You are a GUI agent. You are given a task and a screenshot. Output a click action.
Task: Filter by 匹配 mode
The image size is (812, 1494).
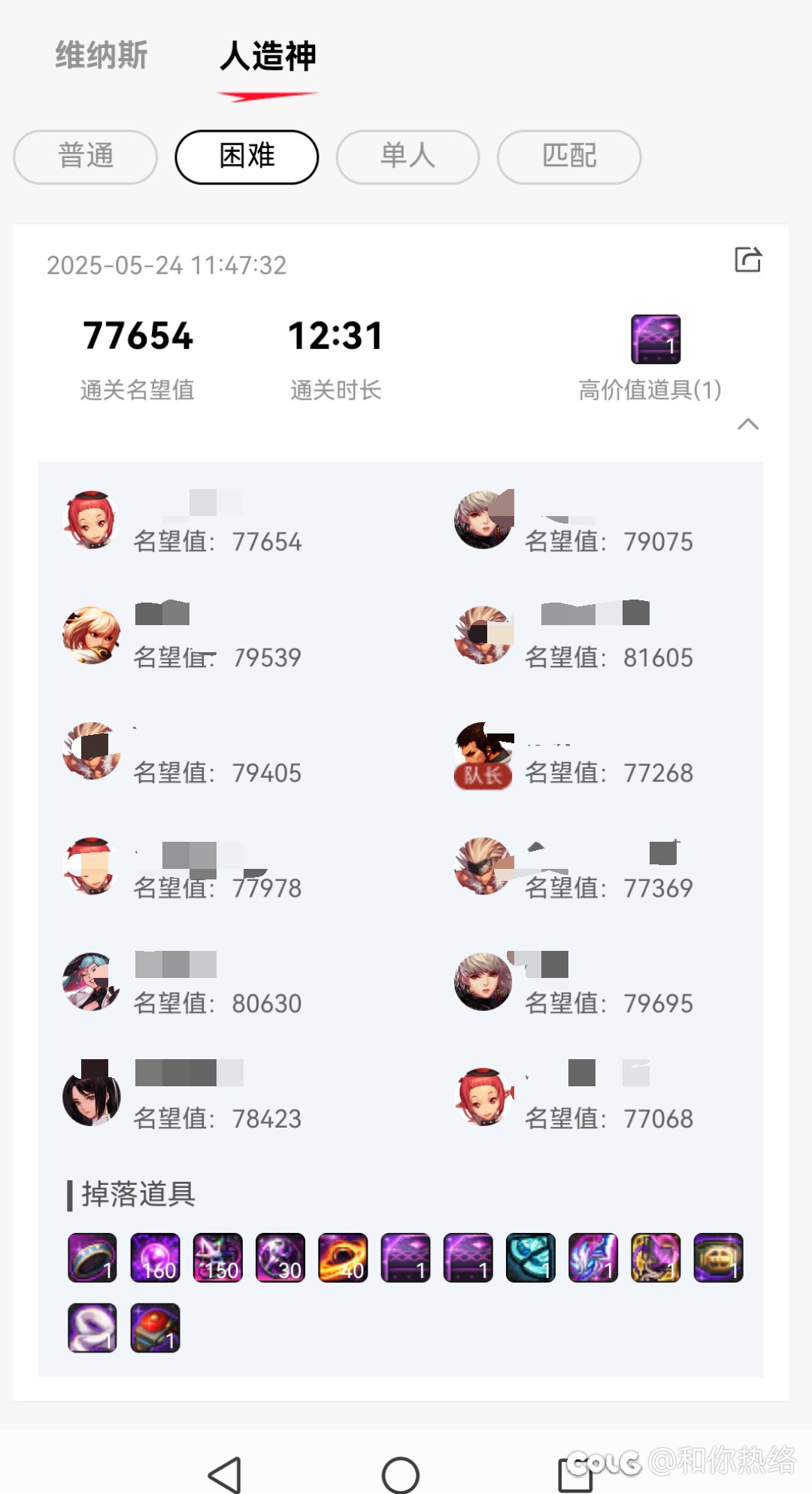click(x=569, y=156)
